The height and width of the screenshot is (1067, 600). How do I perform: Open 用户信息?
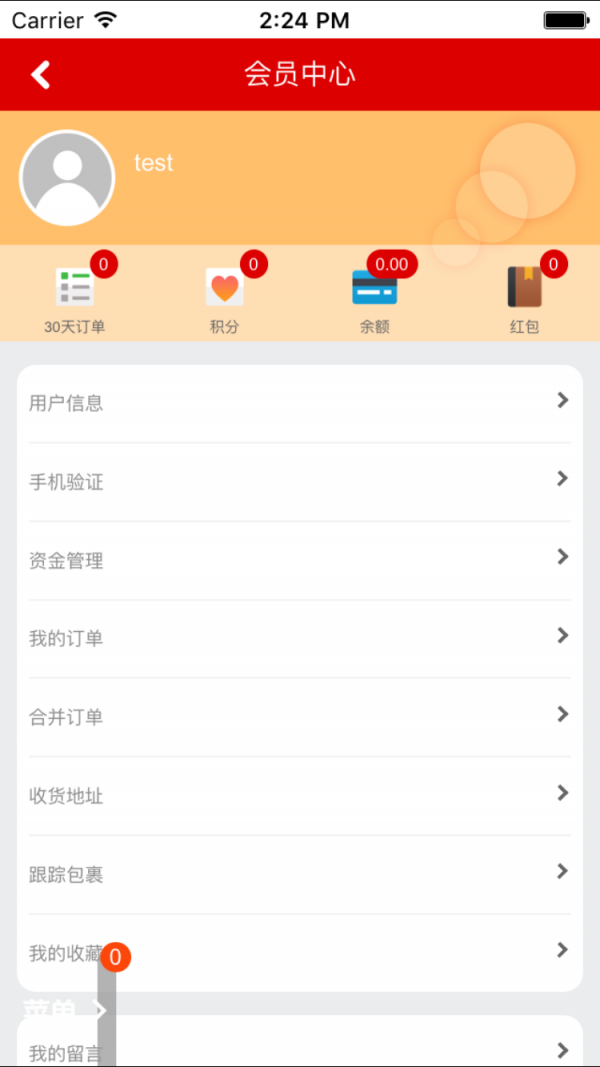pyautogui.click(x=300, y=403)
